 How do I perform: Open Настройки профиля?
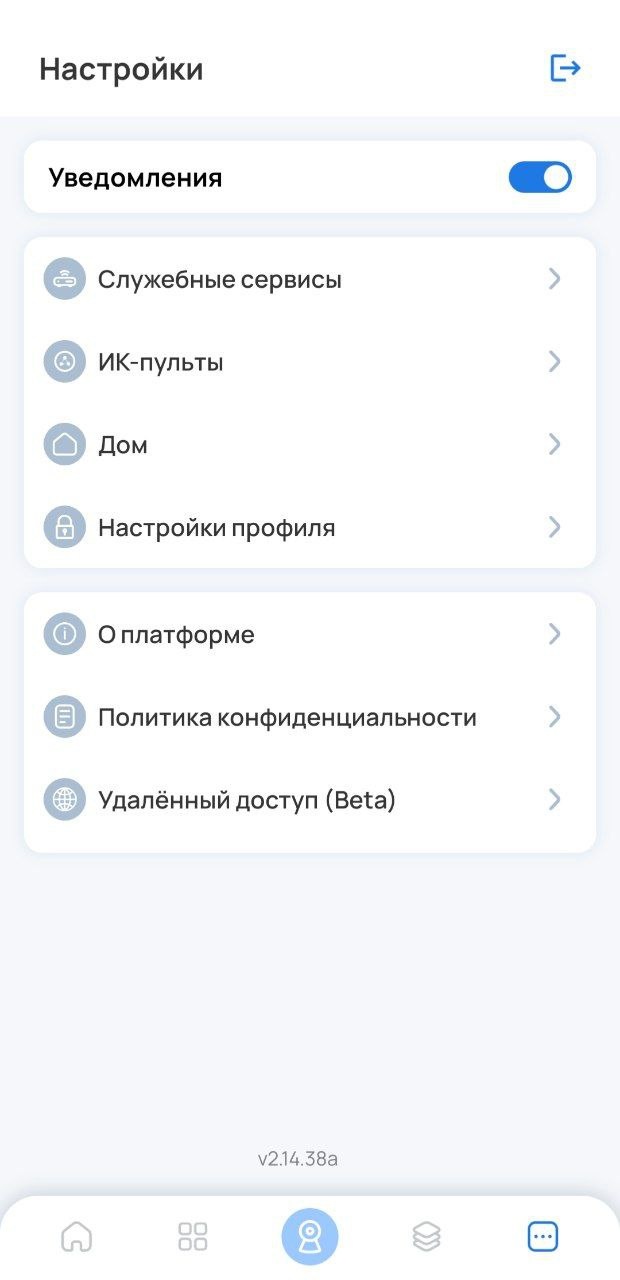(309, 527)
